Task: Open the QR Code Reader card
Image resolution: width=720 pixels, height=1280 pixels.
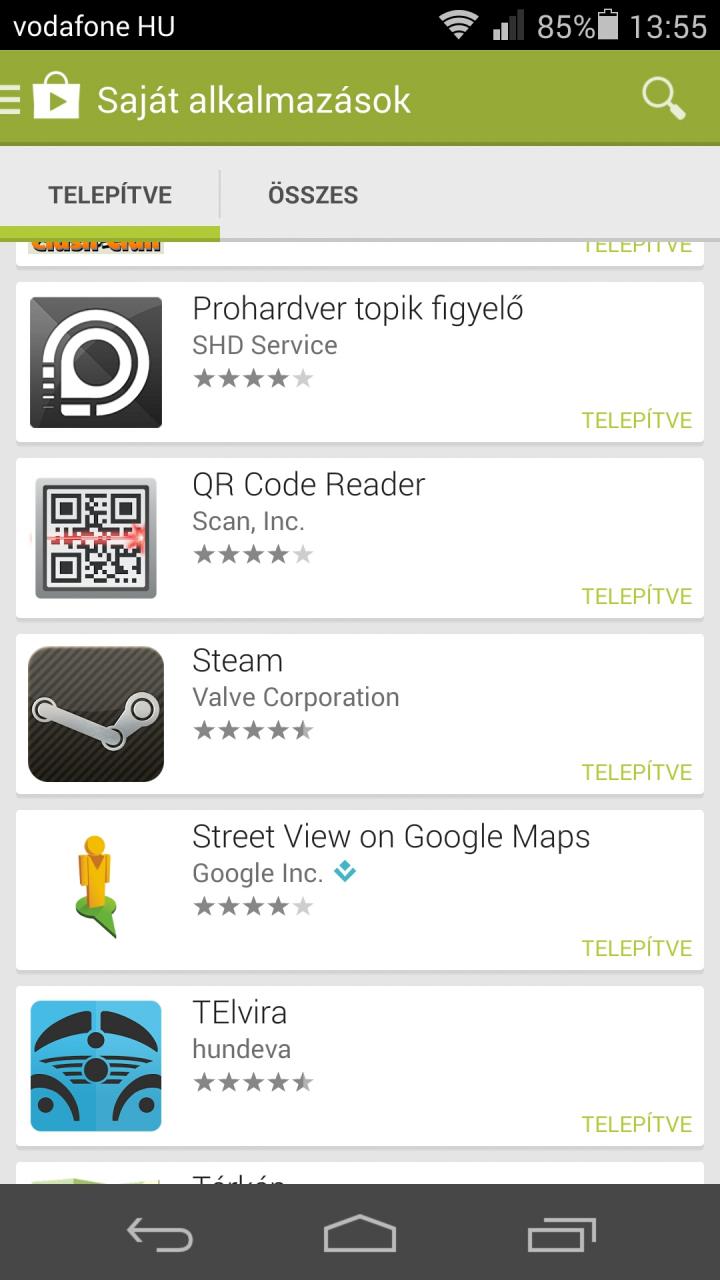Action: point(360,538)
